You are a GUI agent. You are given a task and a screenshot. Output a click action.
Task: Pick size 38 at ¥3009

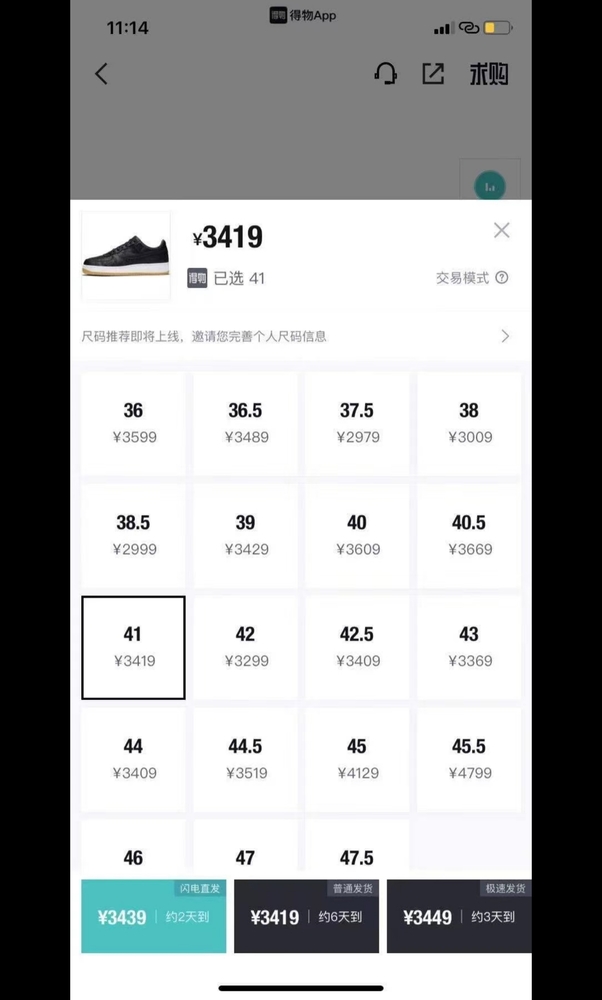coord(469,423)
